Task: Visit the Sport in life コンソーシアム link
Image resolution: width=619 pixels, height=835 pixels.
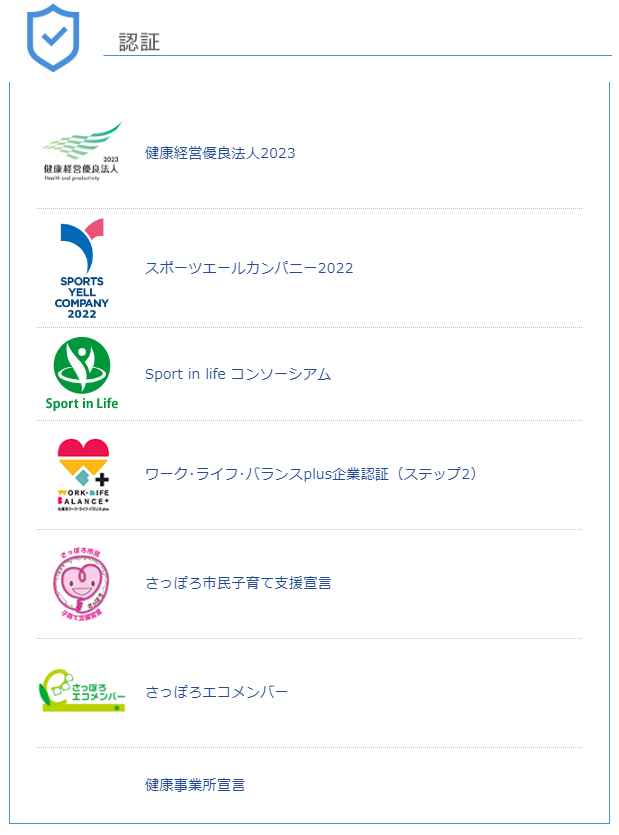Action: click(x=238, y=374)
